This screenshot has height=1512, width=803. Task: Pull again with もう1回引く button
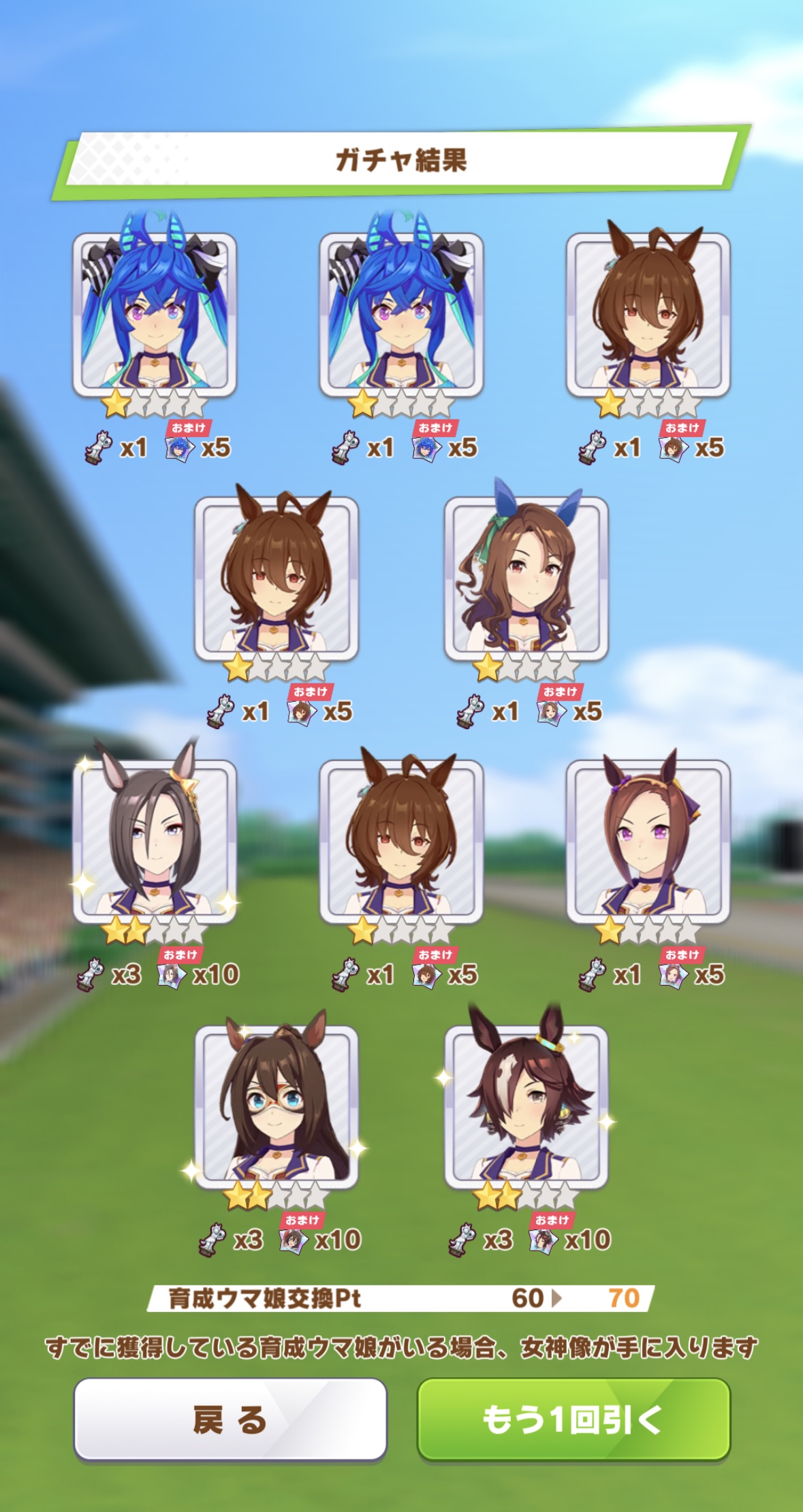point(573,1419)
